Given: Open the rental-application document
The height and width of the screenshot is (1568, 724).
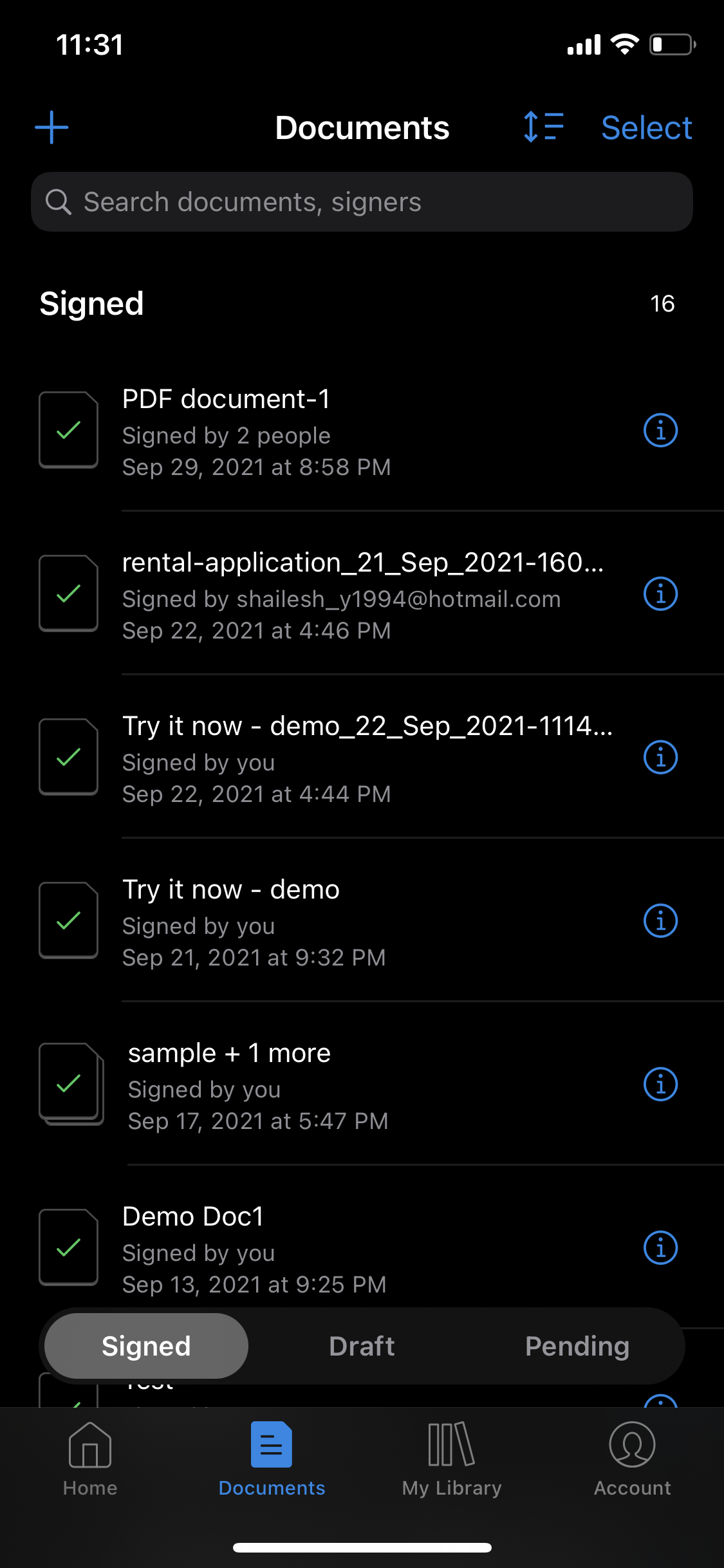Looking at the screenshot, I should (362, 595).
